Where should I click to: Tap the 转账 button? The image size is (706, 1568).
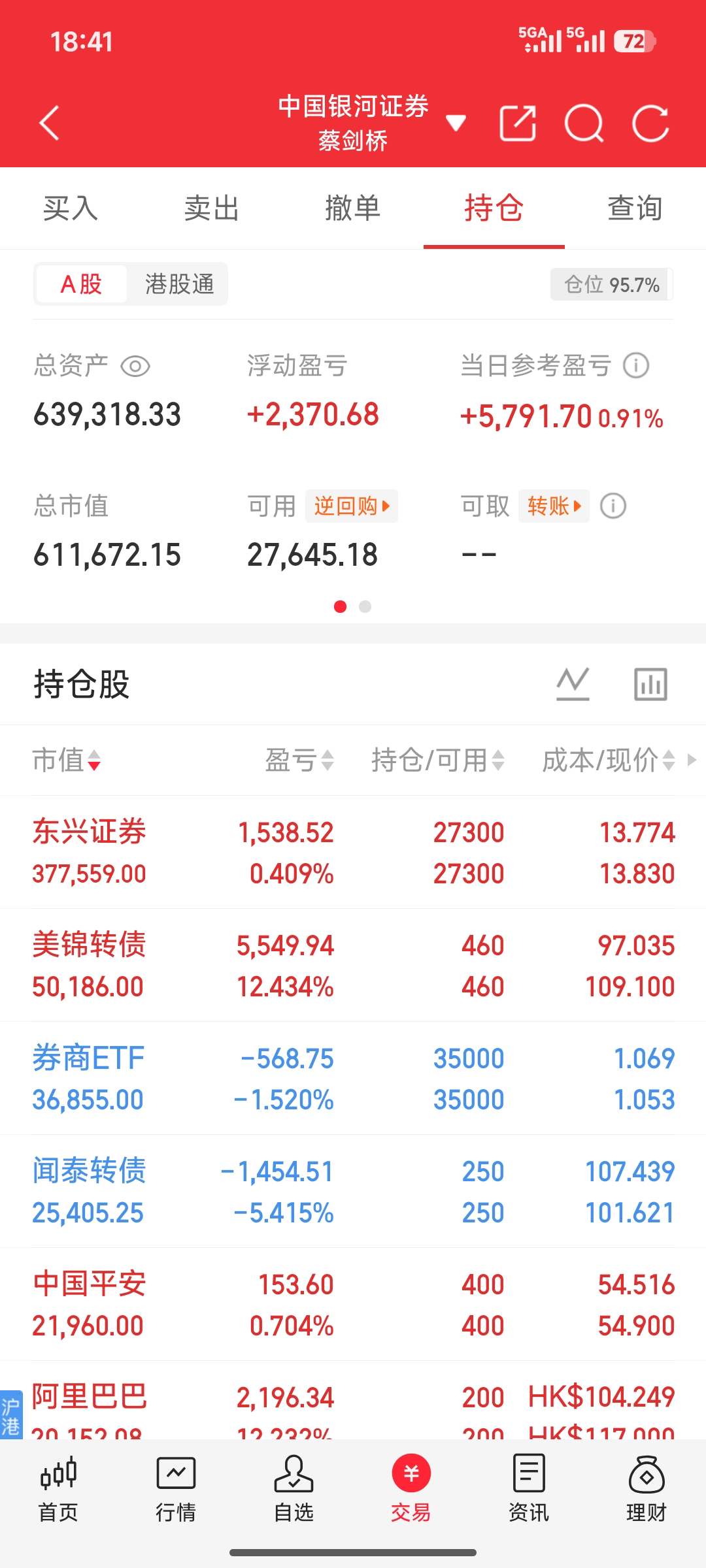tap(554, 506)
